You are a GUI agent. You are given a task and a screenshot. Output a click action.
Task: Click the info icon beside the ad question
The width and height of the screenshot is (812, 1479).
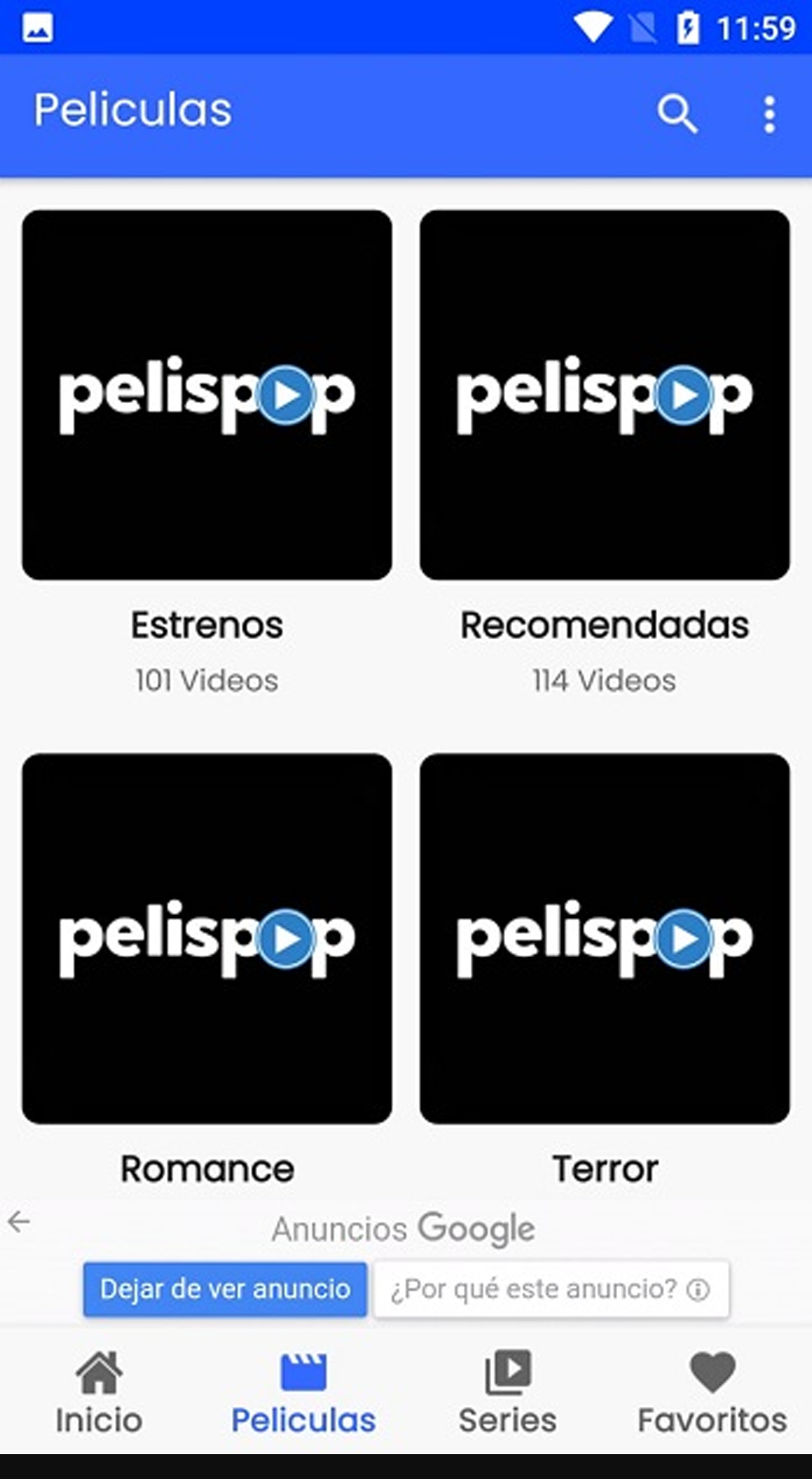coord(698,1288)
